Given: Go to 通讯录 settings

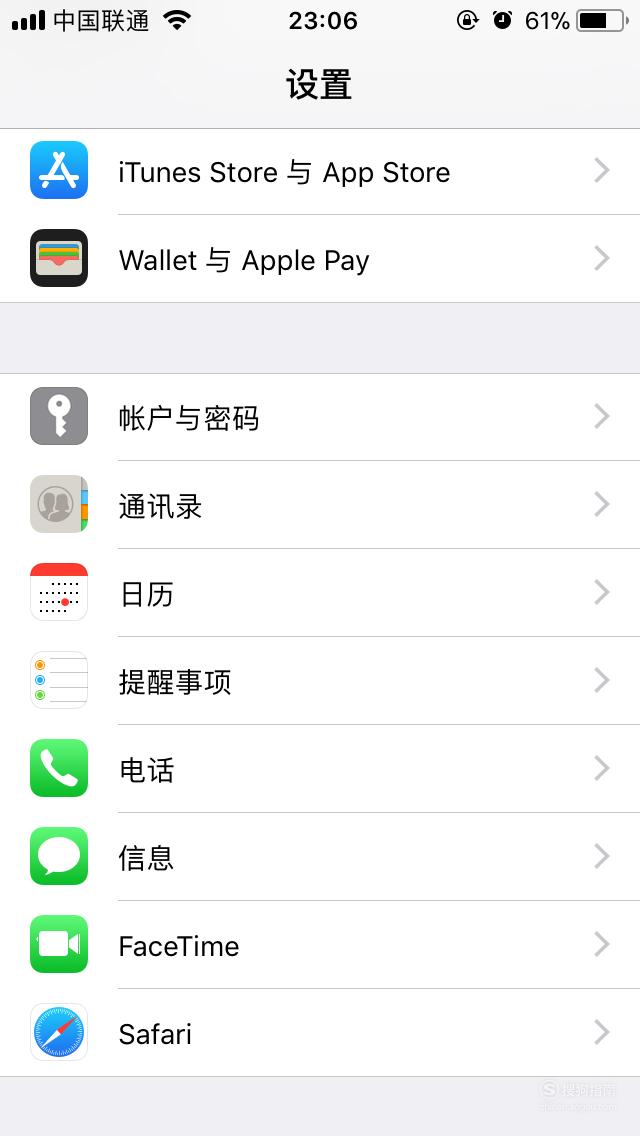Looking at the screenshot, I should tap(320, 505).
